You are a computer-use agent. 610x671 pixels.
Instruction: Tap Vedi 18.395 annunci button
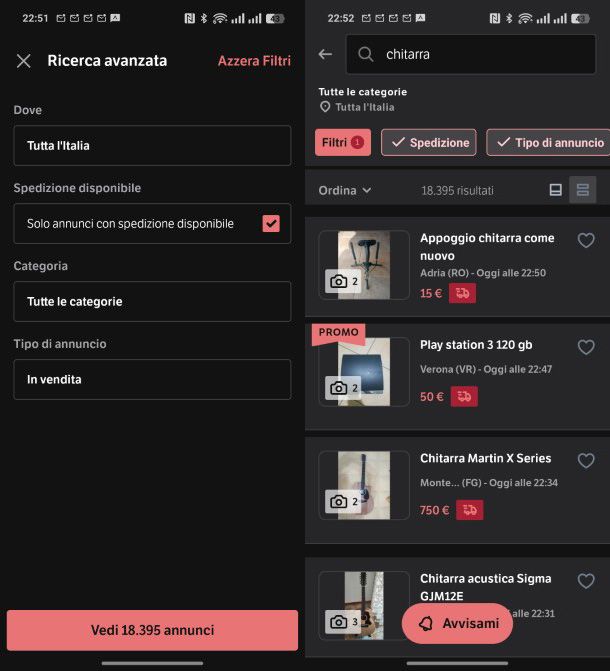pos(152,630)
